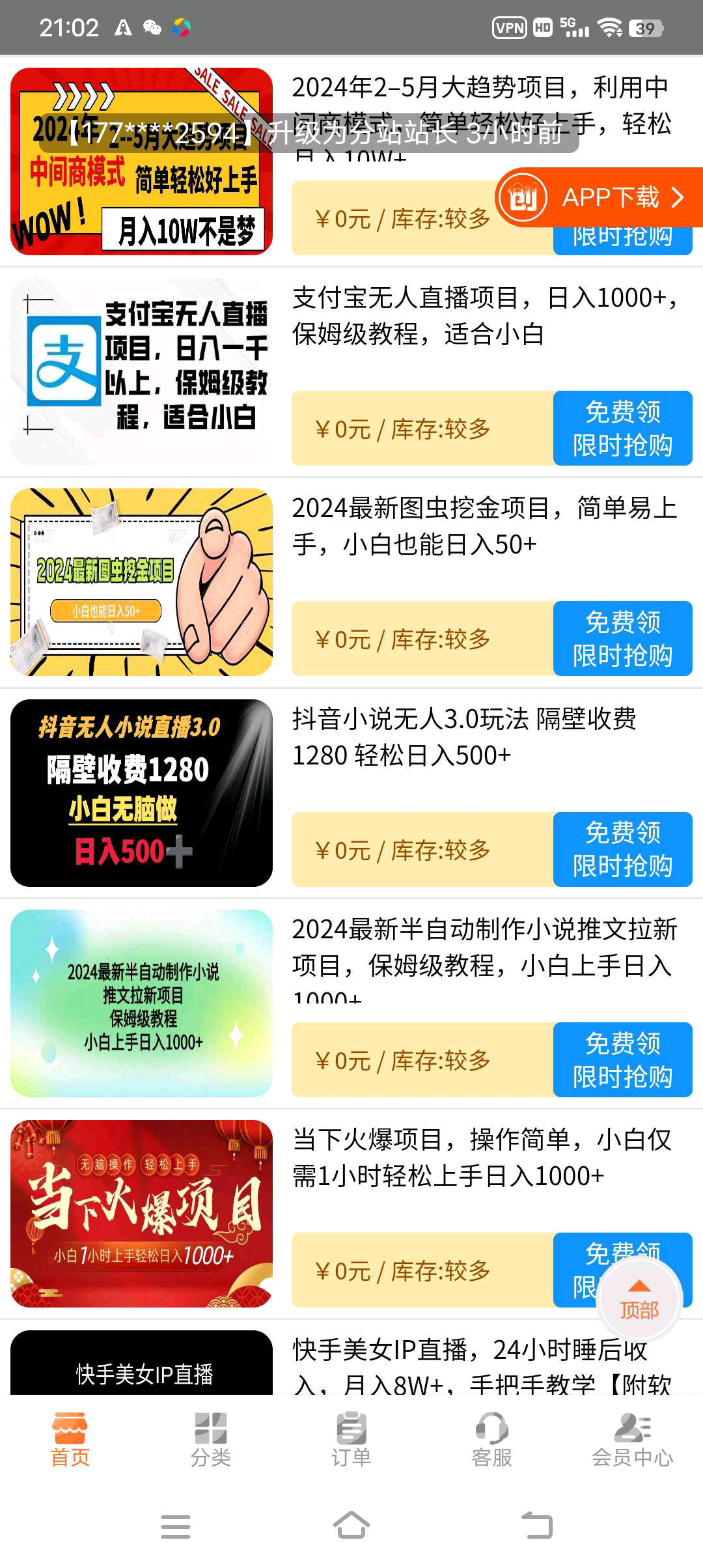This screenshot has height=1568, width=703.
Task: Open the 支付宝无人直播项目 cover image
Action: click(141, 371)
